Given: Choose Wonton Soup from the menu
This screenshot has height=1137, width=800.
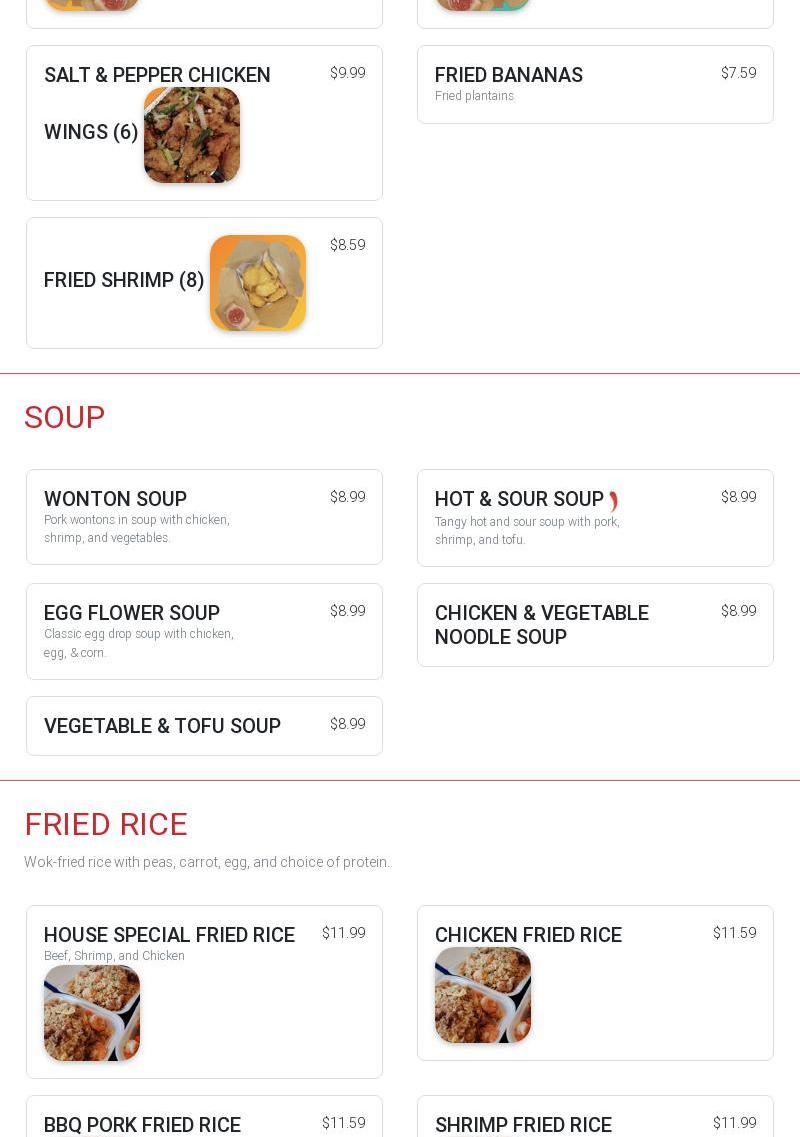Looking at the screenshot, I should (204, 516).
